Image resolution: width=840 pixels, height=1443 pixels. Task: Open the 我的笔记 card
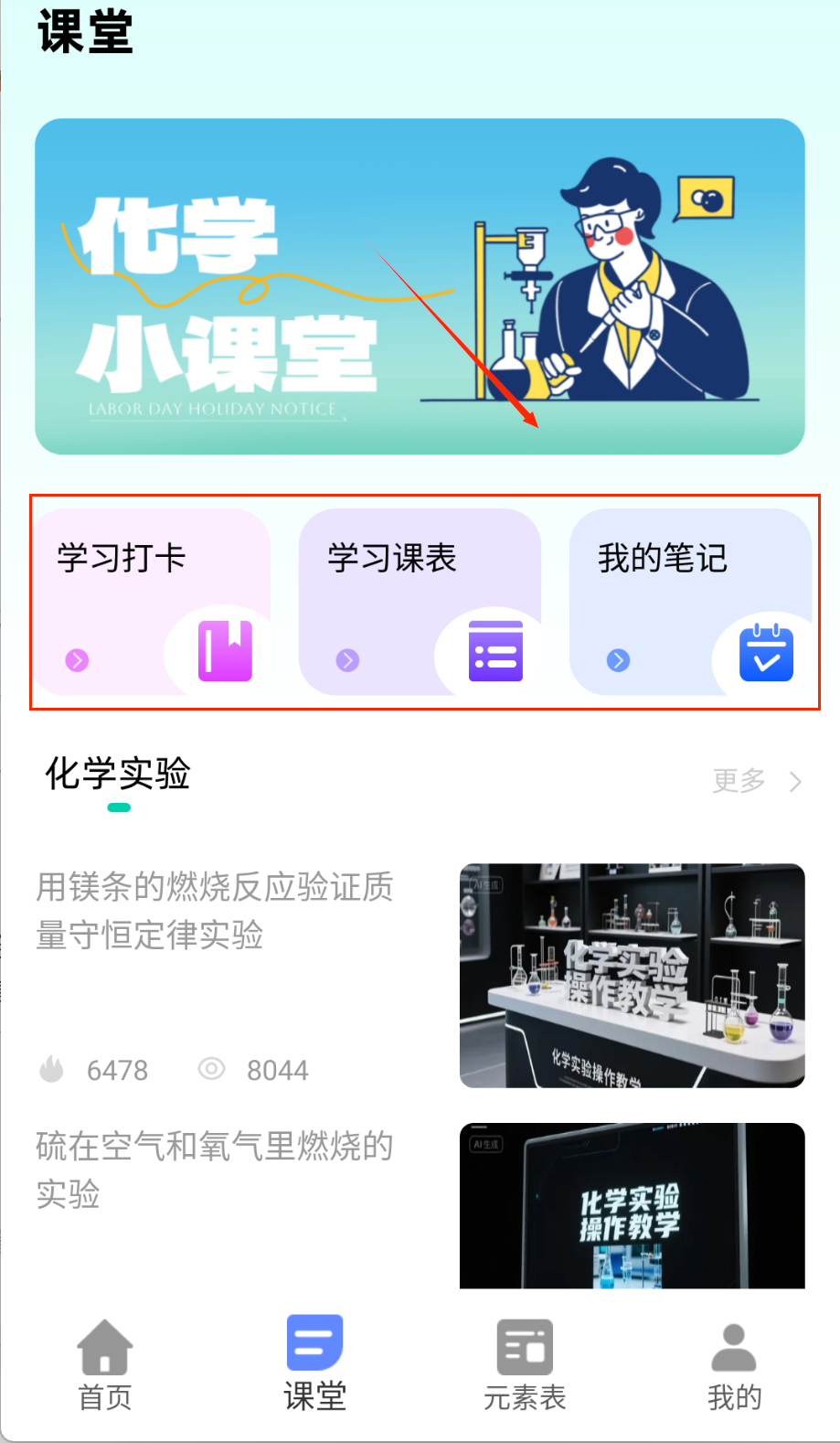689,602
